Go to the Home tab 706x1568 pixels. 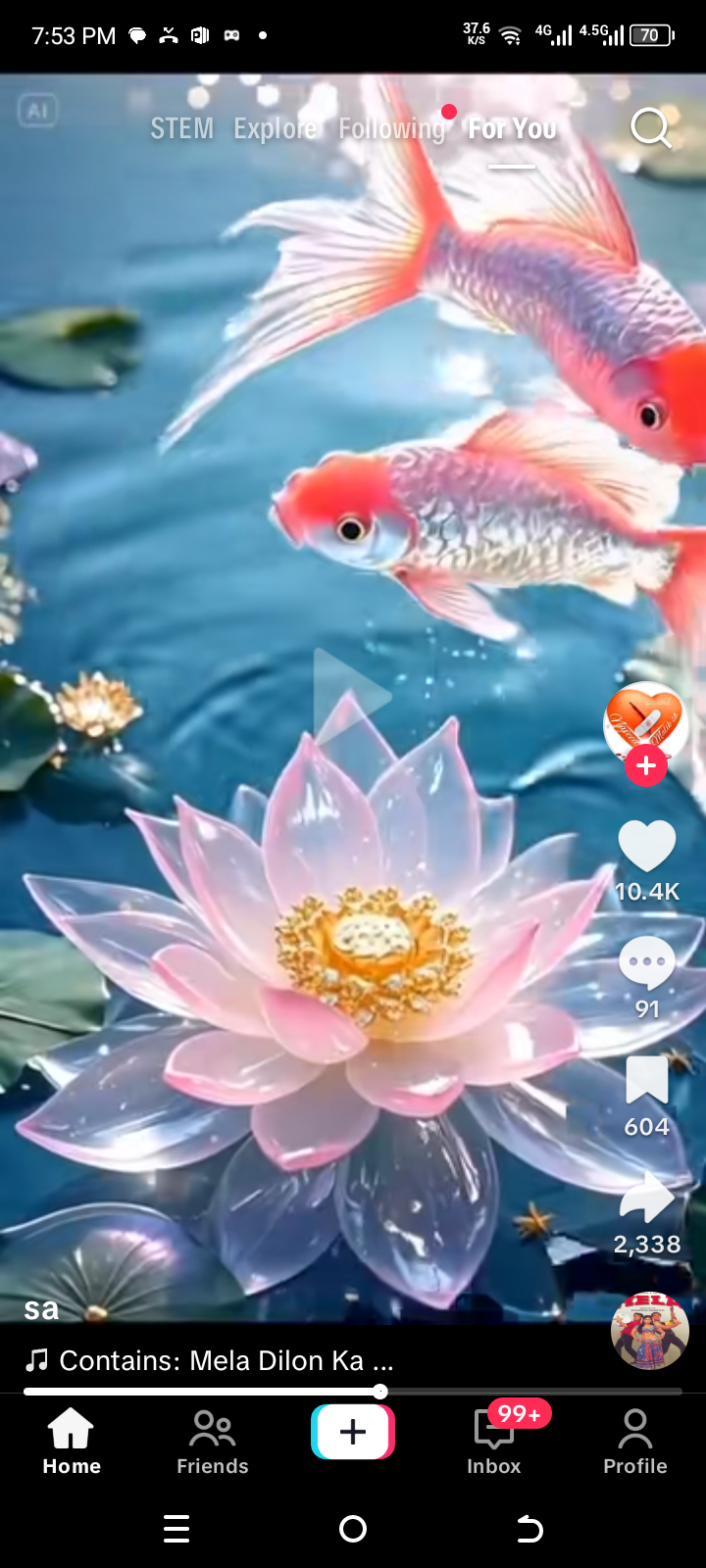[x=72, y=1441]
